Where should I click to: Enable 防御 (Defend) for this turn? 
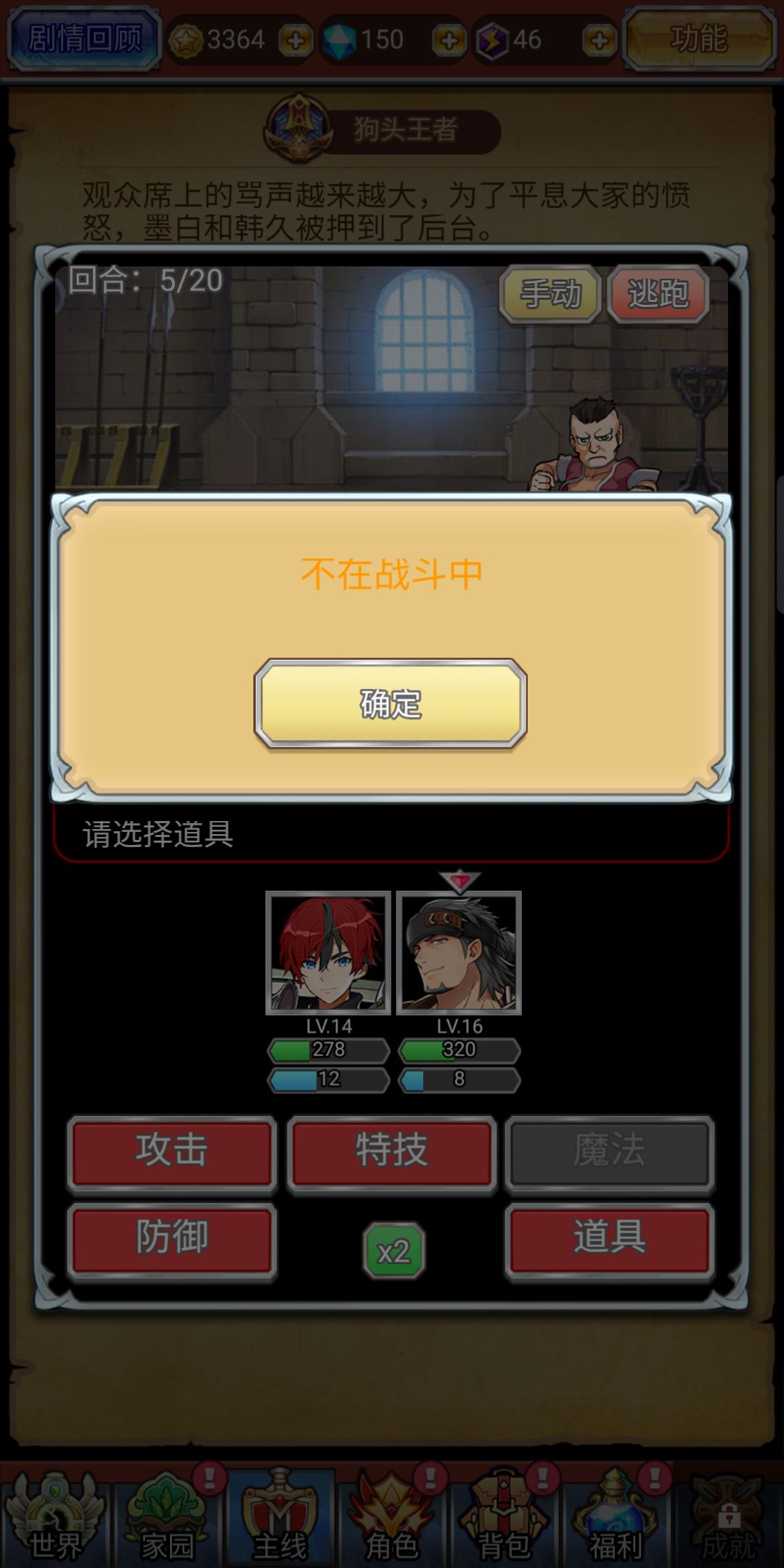pyautogui.click(x=171, y=1241)
